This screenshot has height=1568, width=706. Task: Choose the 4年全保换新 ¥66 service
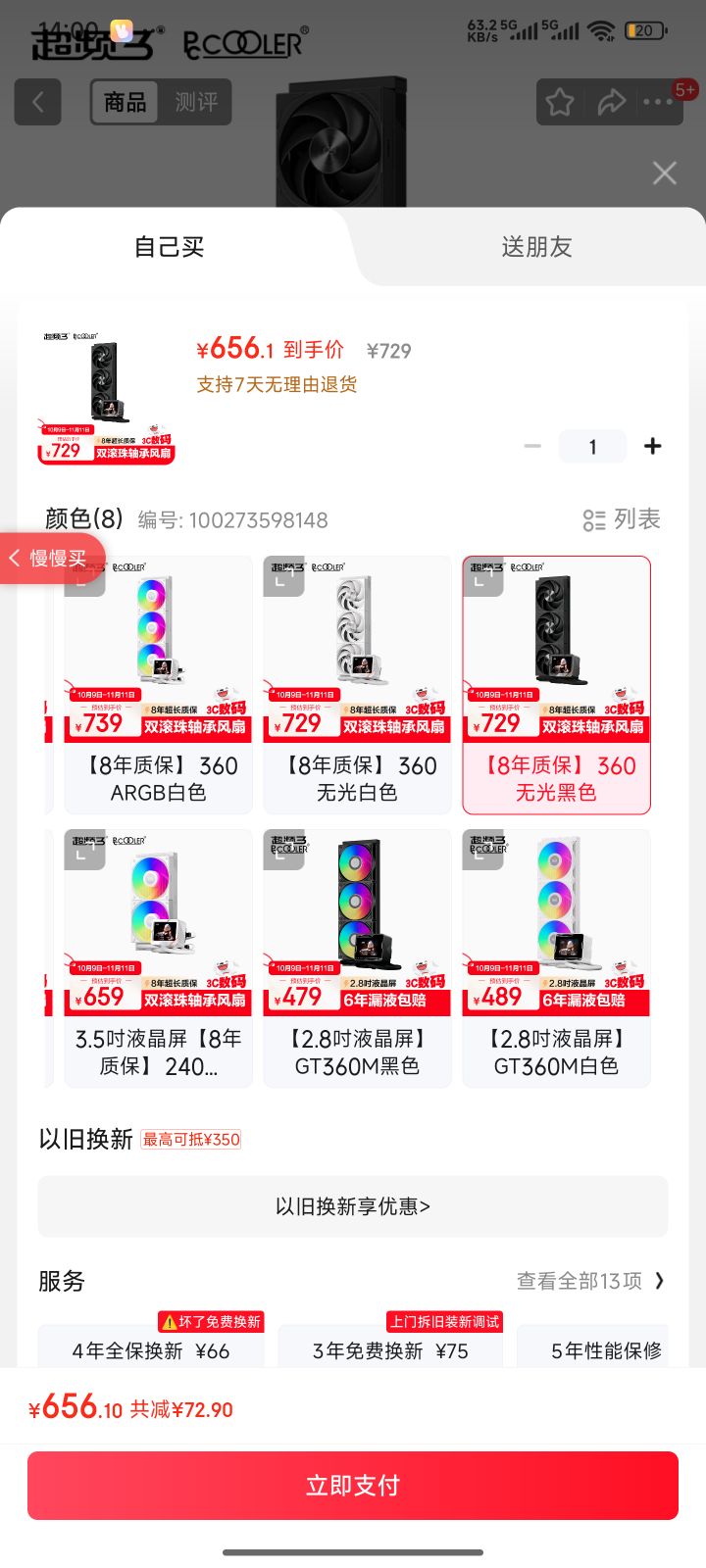150,1350
